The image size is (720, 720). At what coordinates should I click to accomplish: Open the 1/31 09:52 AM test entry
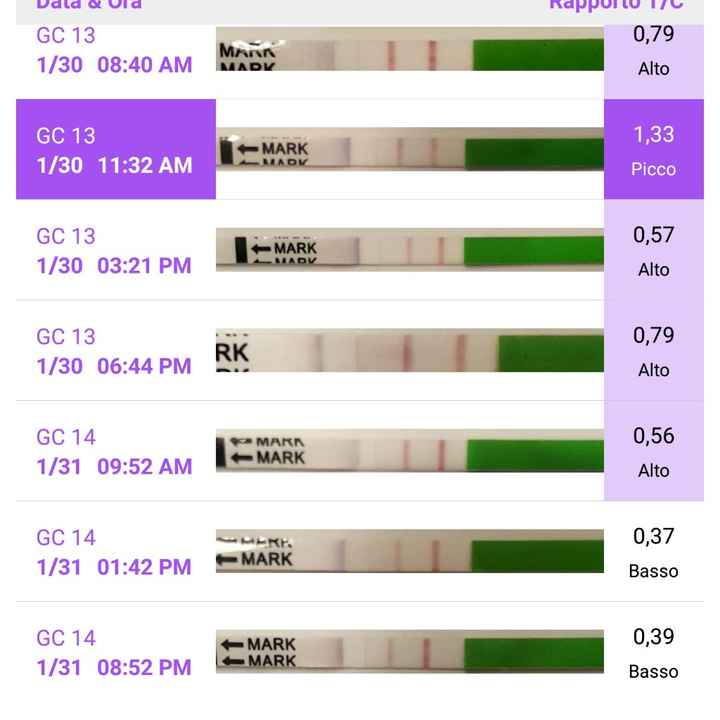[114, 452]
